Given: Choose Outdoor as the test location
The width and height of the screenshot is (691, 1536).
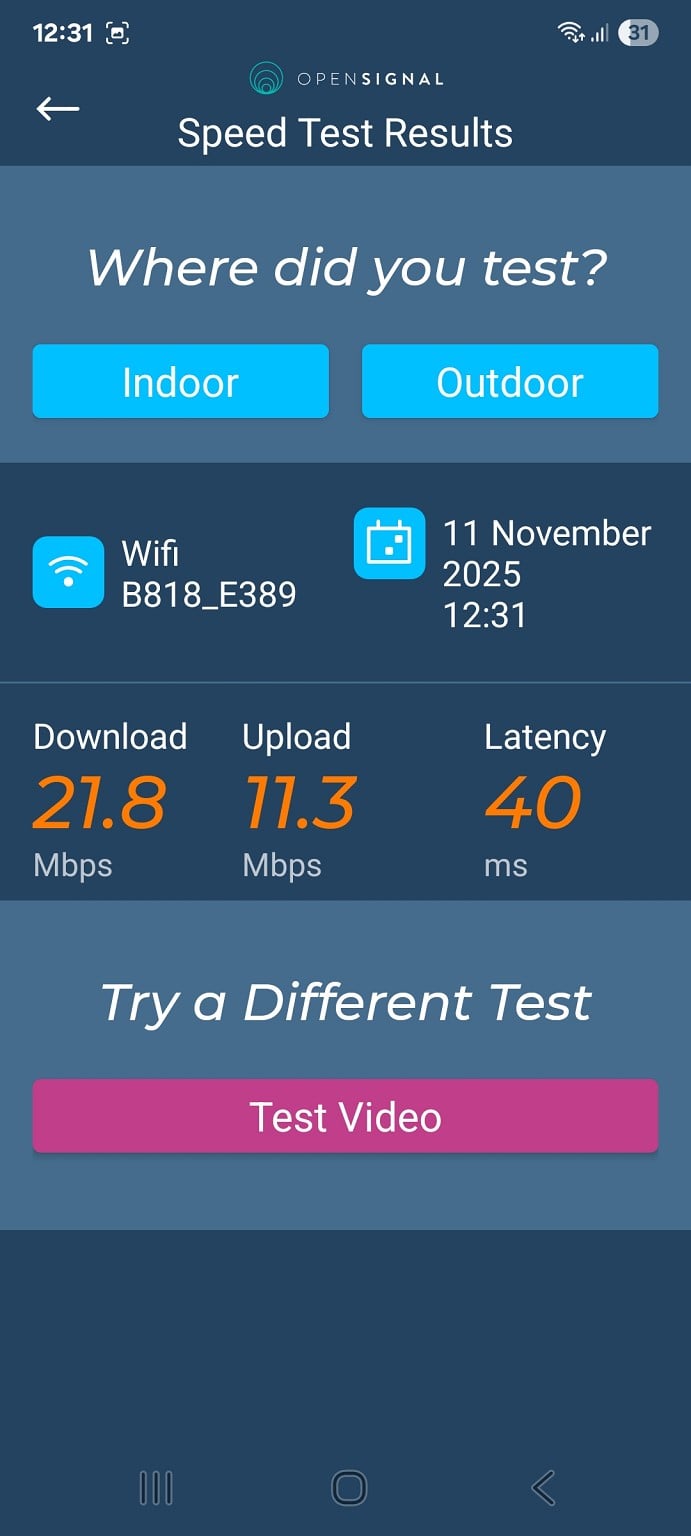Looking at the screenshot, I should (509, 382).
